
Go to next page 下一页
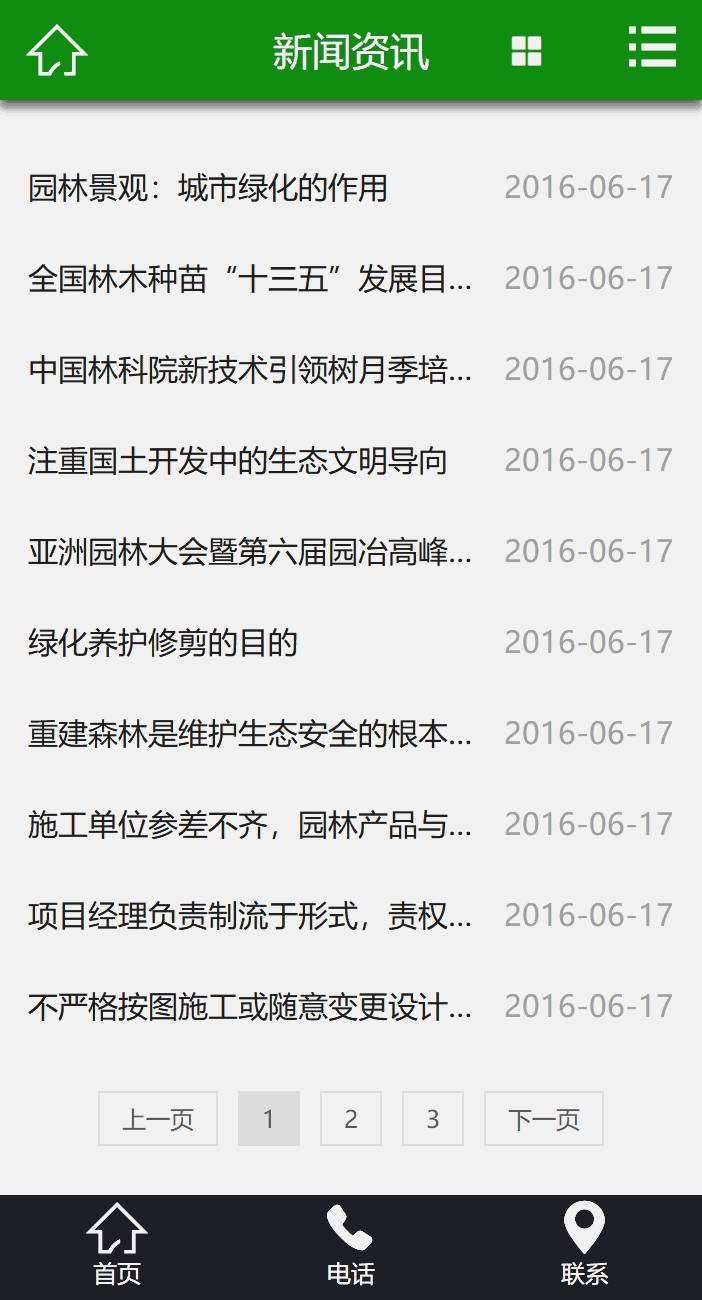tap(544, 1119)
